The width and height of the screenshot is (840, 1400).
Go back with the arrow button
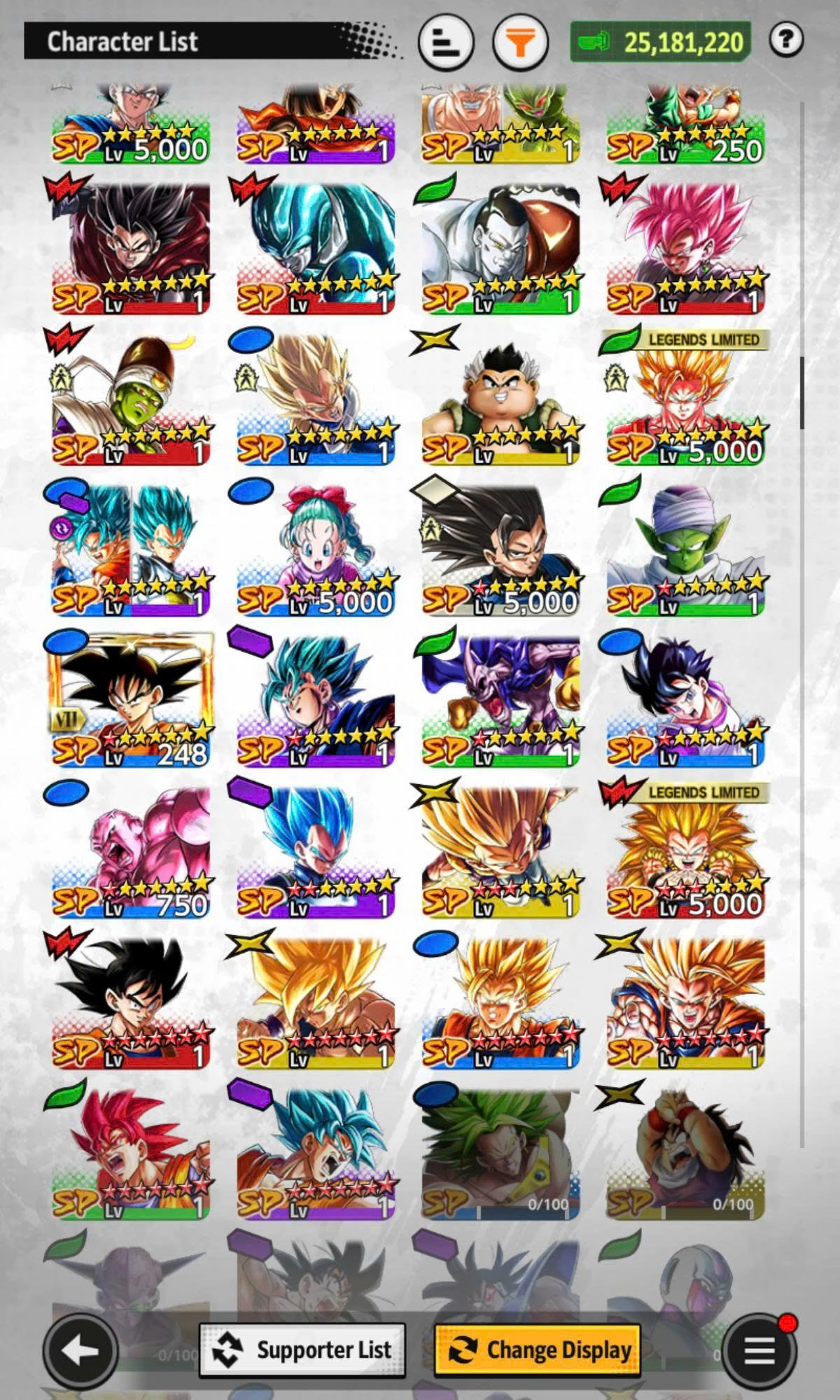tap(80, 1350)
